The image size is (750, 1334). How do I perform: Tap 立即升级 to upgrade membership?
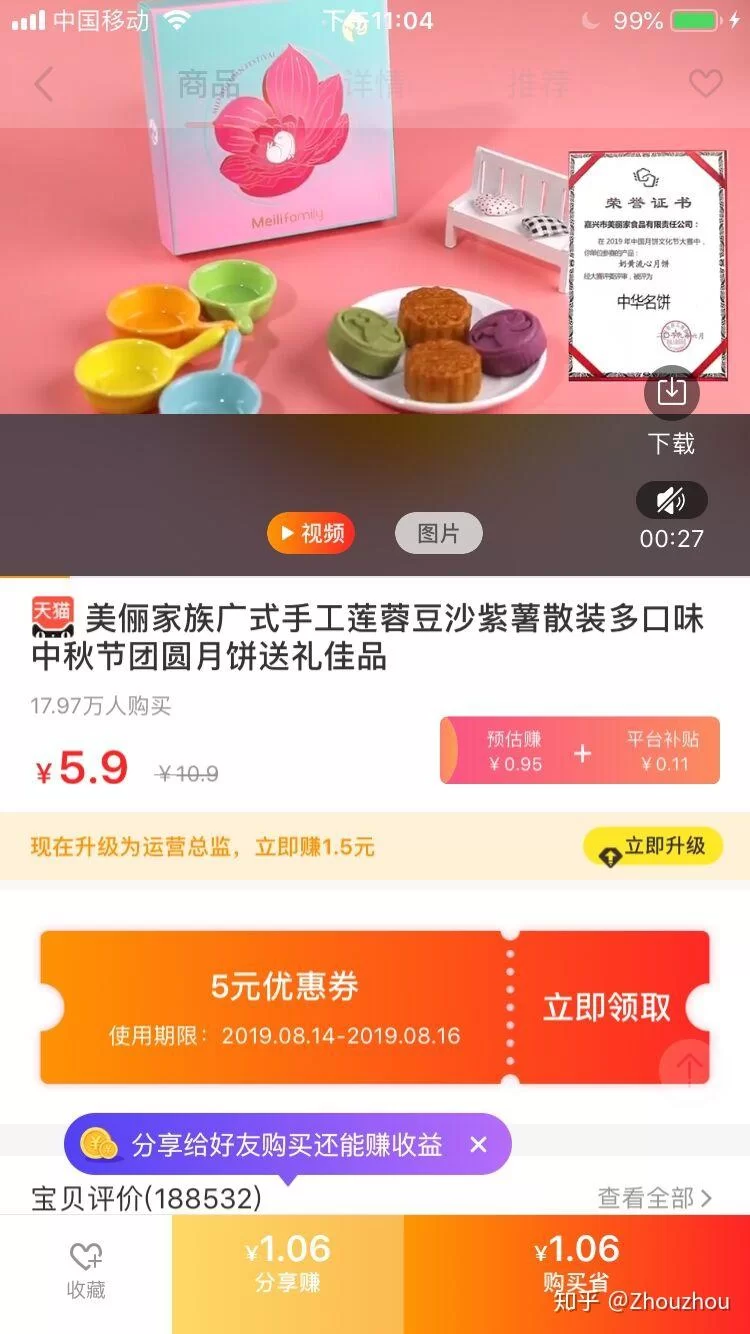[653, 847]
